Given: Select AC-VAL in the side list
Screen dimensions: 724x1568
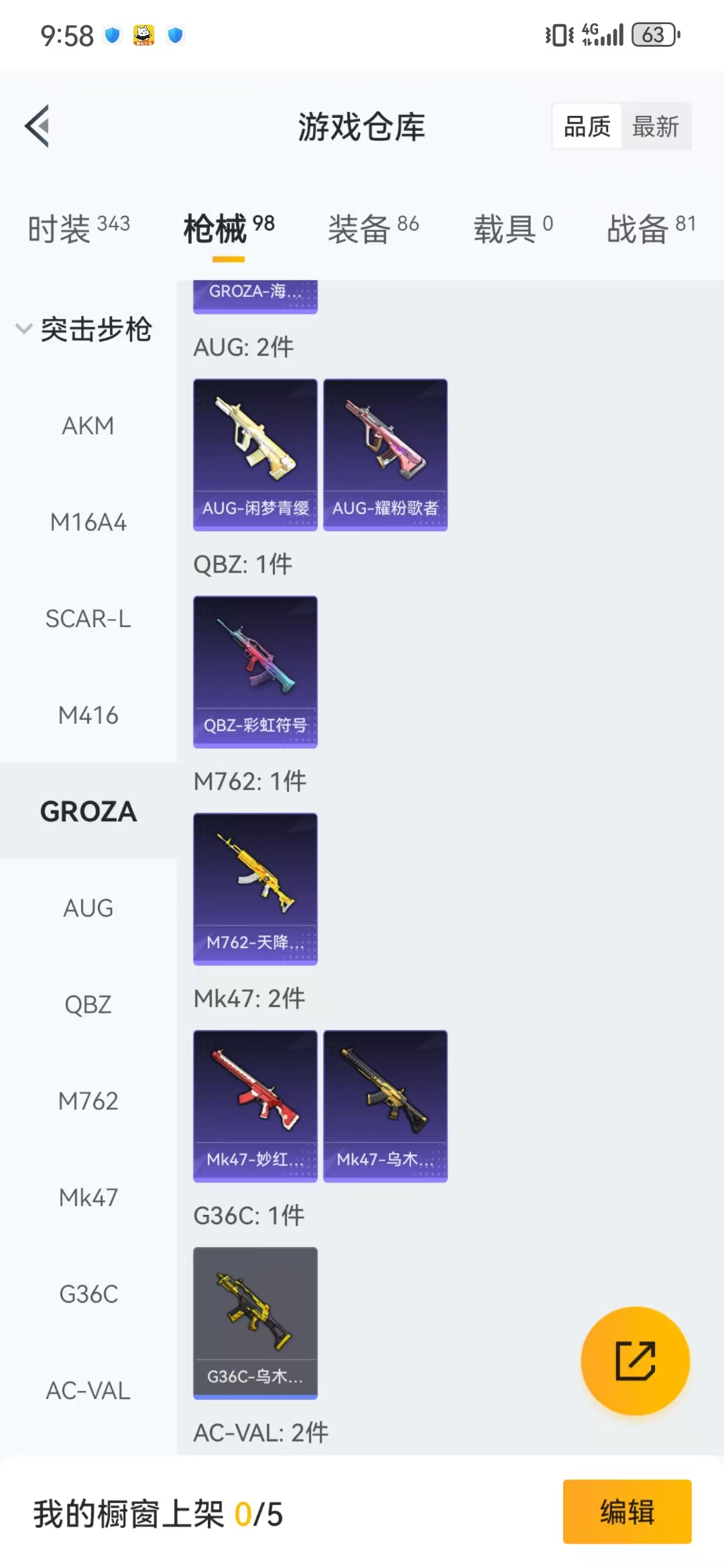Looking at the screenshot, I should click(x=88, y=1390).
